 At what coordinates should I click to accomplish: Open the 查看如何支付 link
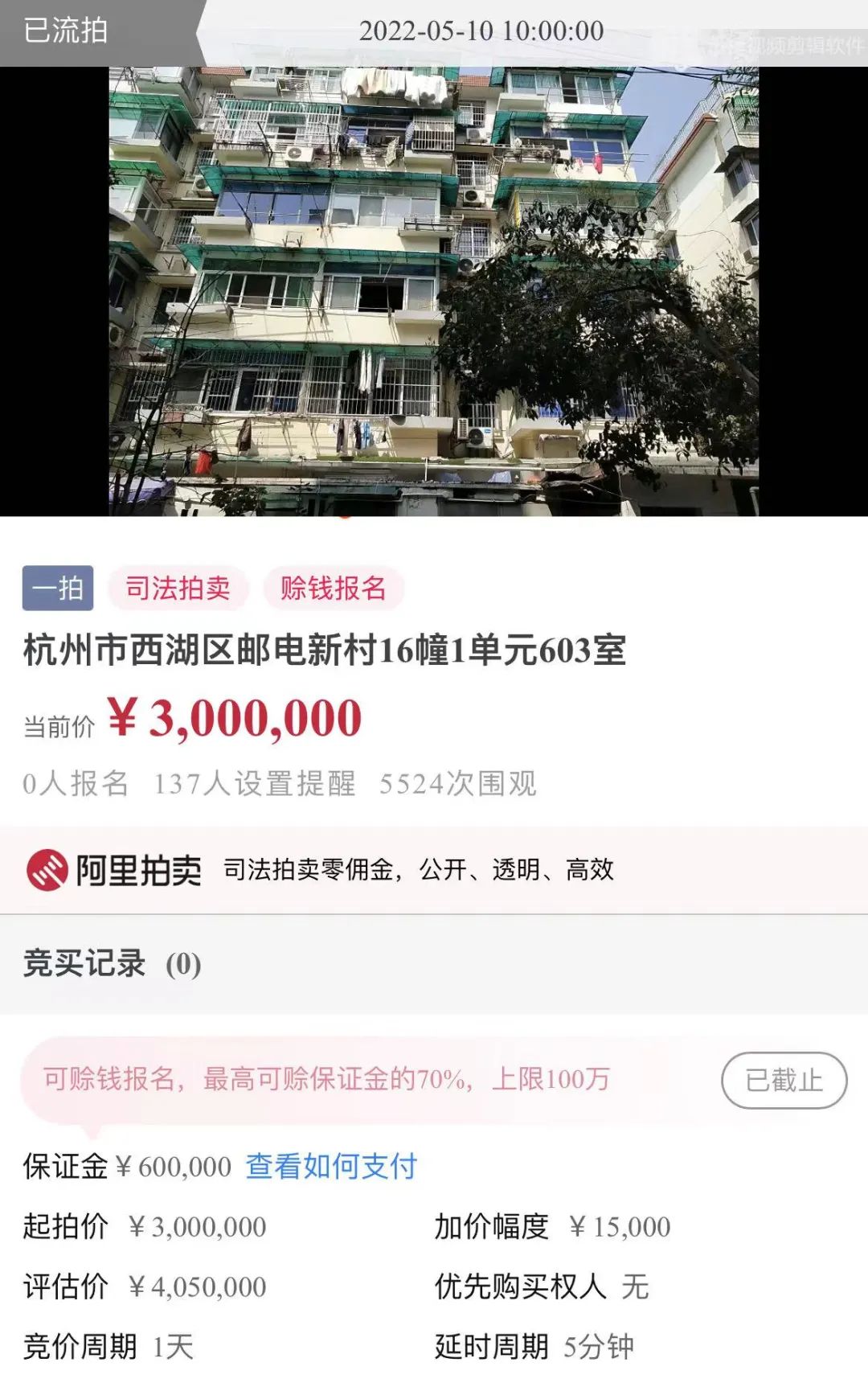(331, 1166)
